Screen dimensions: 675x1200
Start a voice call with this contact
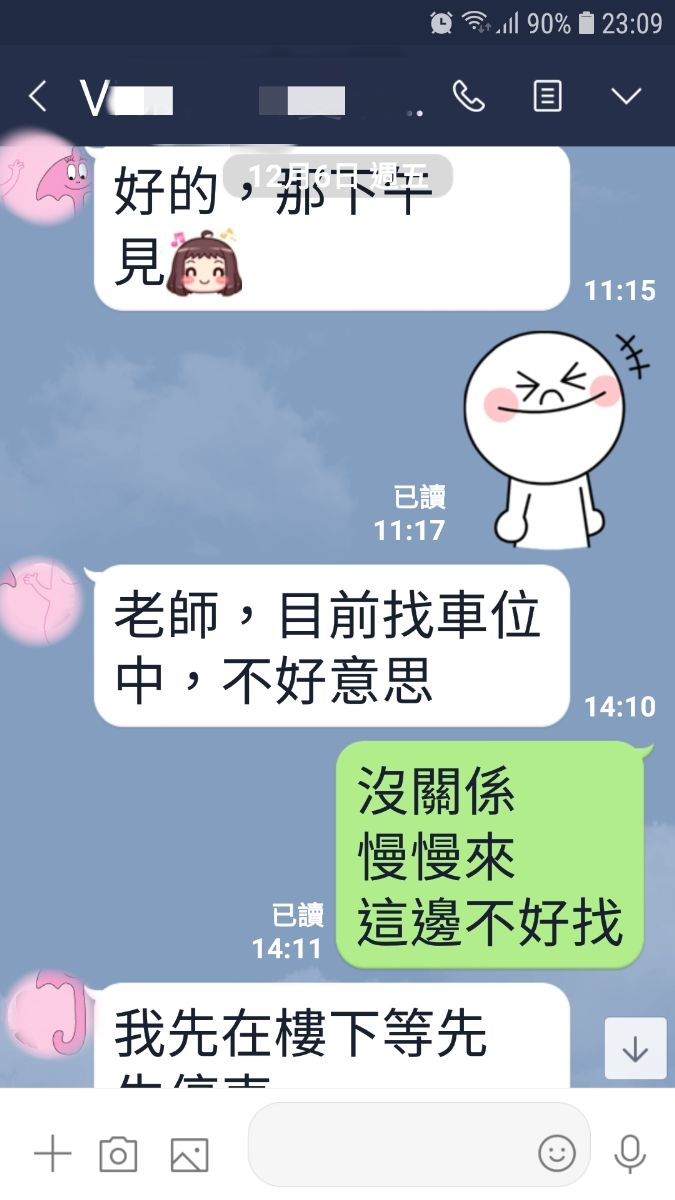pos(468,97)
